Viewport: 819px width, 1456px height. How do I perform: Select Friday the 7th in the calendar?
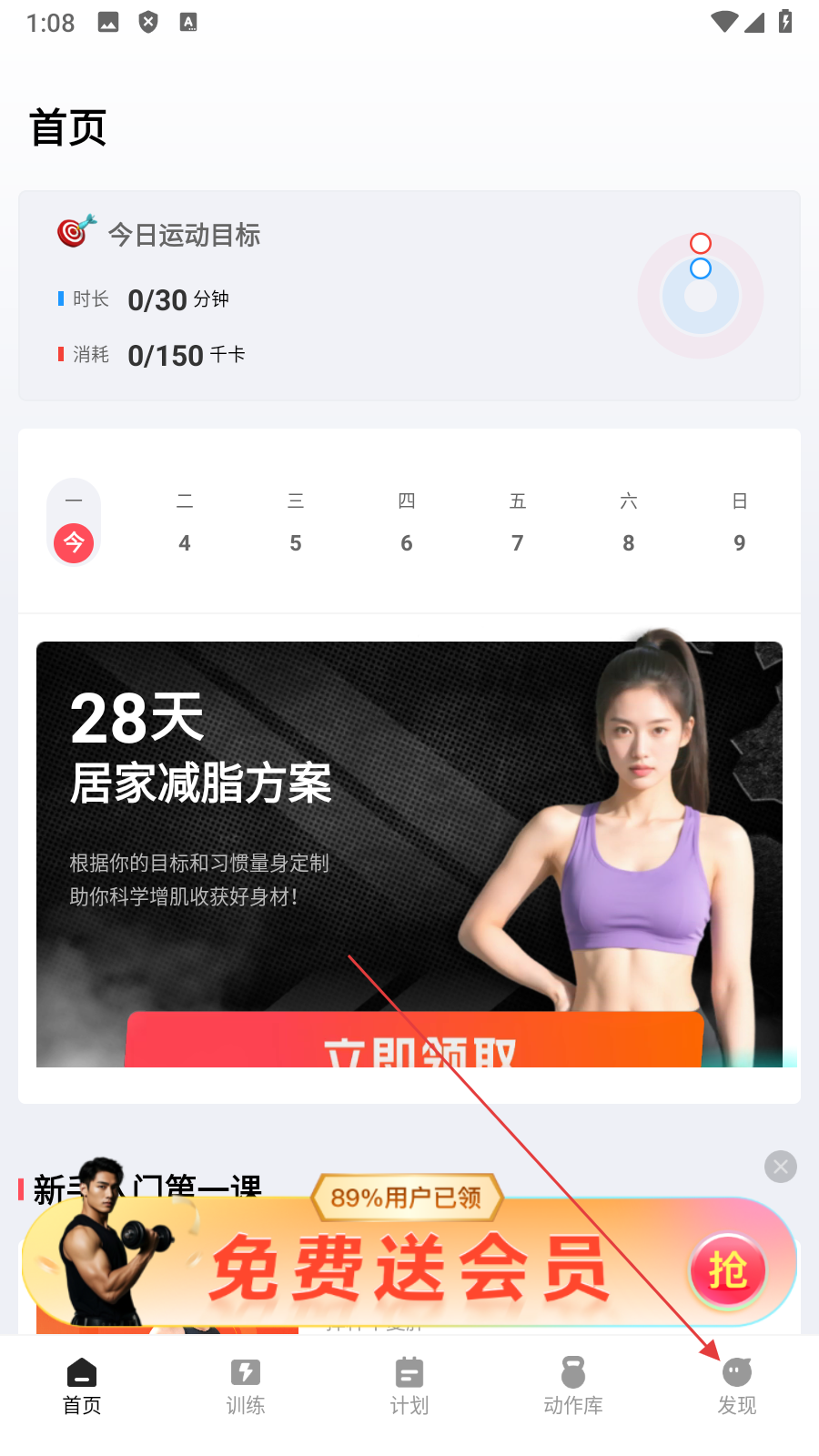(x=518, y=523)
